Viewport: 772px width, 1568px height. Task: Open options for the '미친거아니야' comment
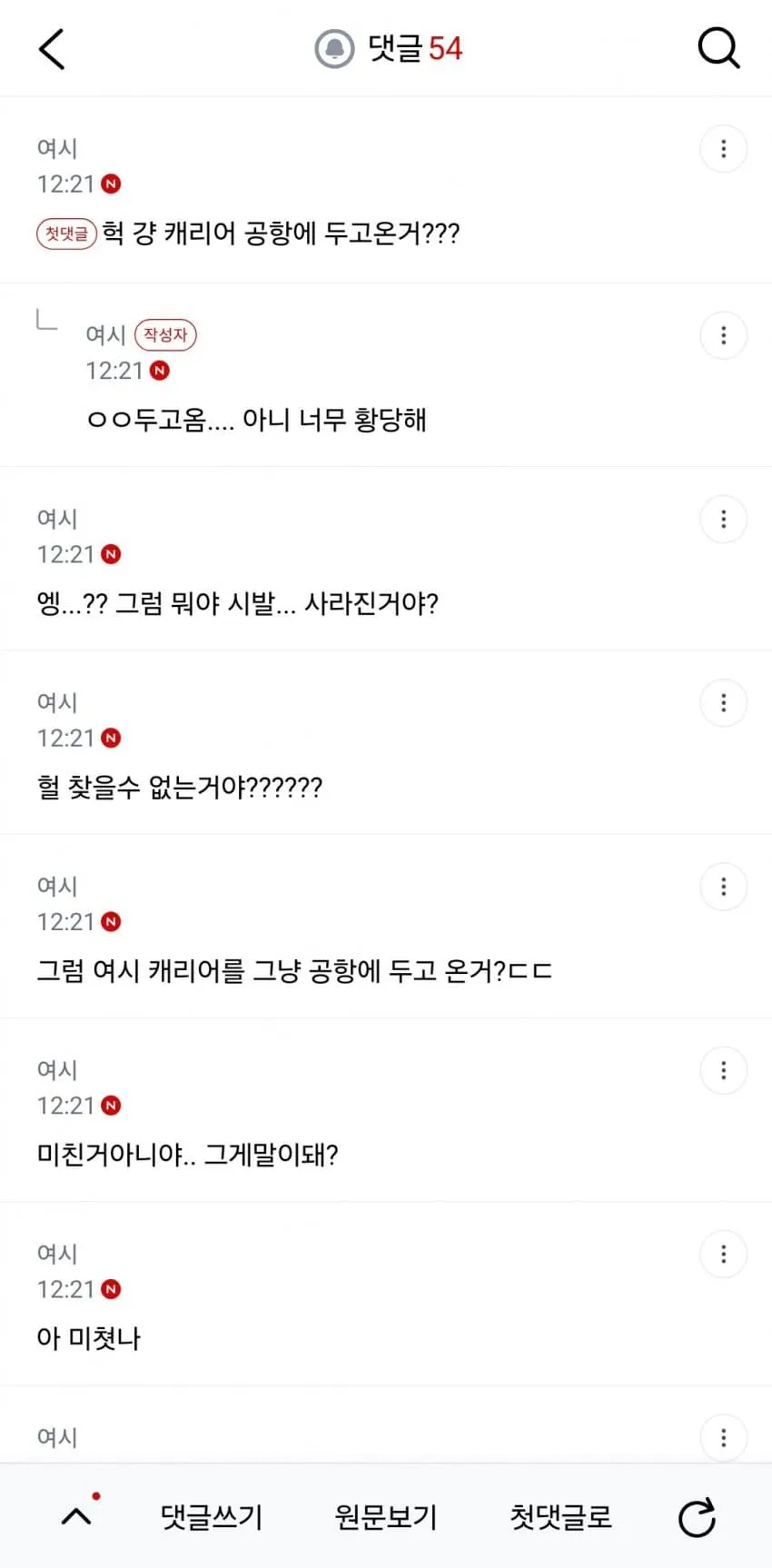[x=723, y=1070]
